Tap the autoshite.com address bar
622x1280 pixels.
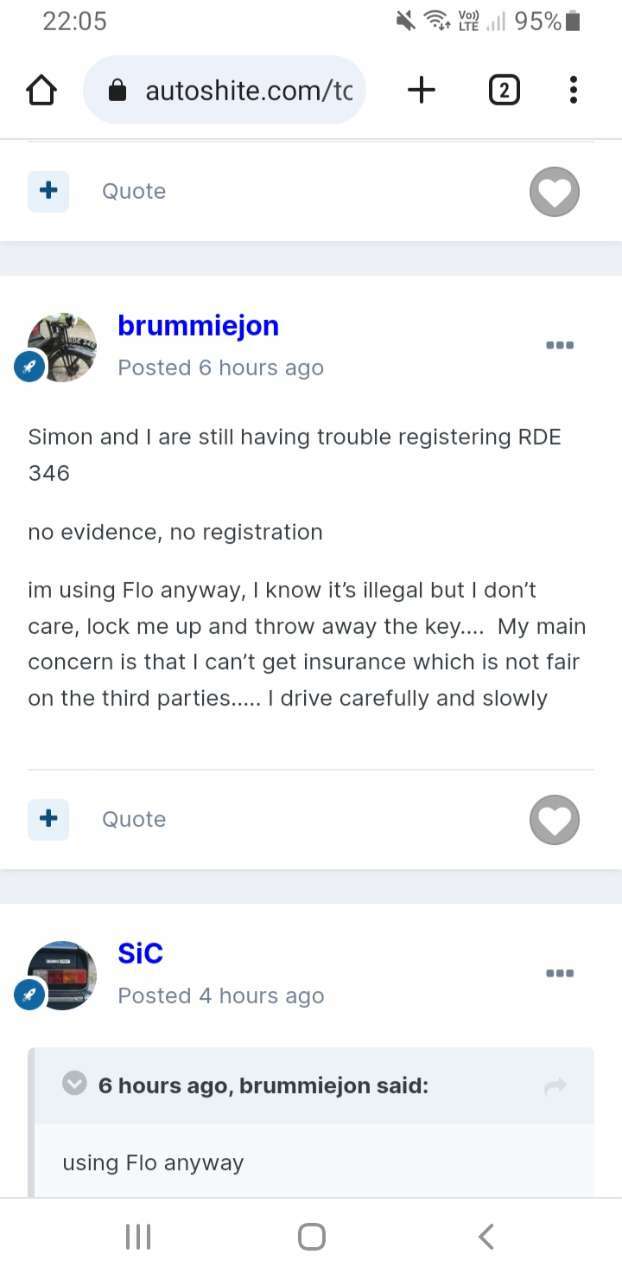point(225,91)
